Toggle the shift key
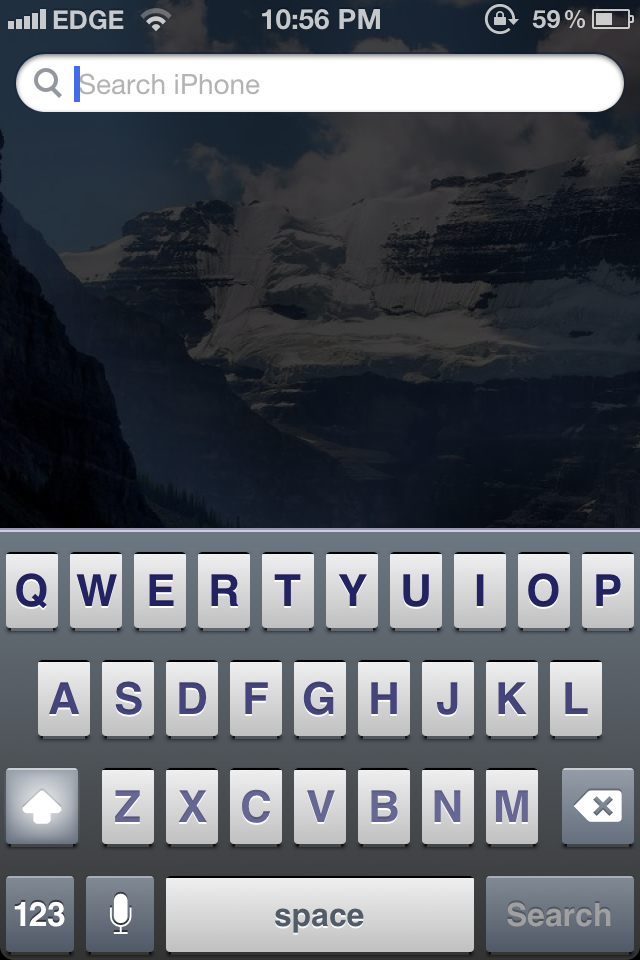Viewport: 640px width, 960px height. [x=42, y=806]
